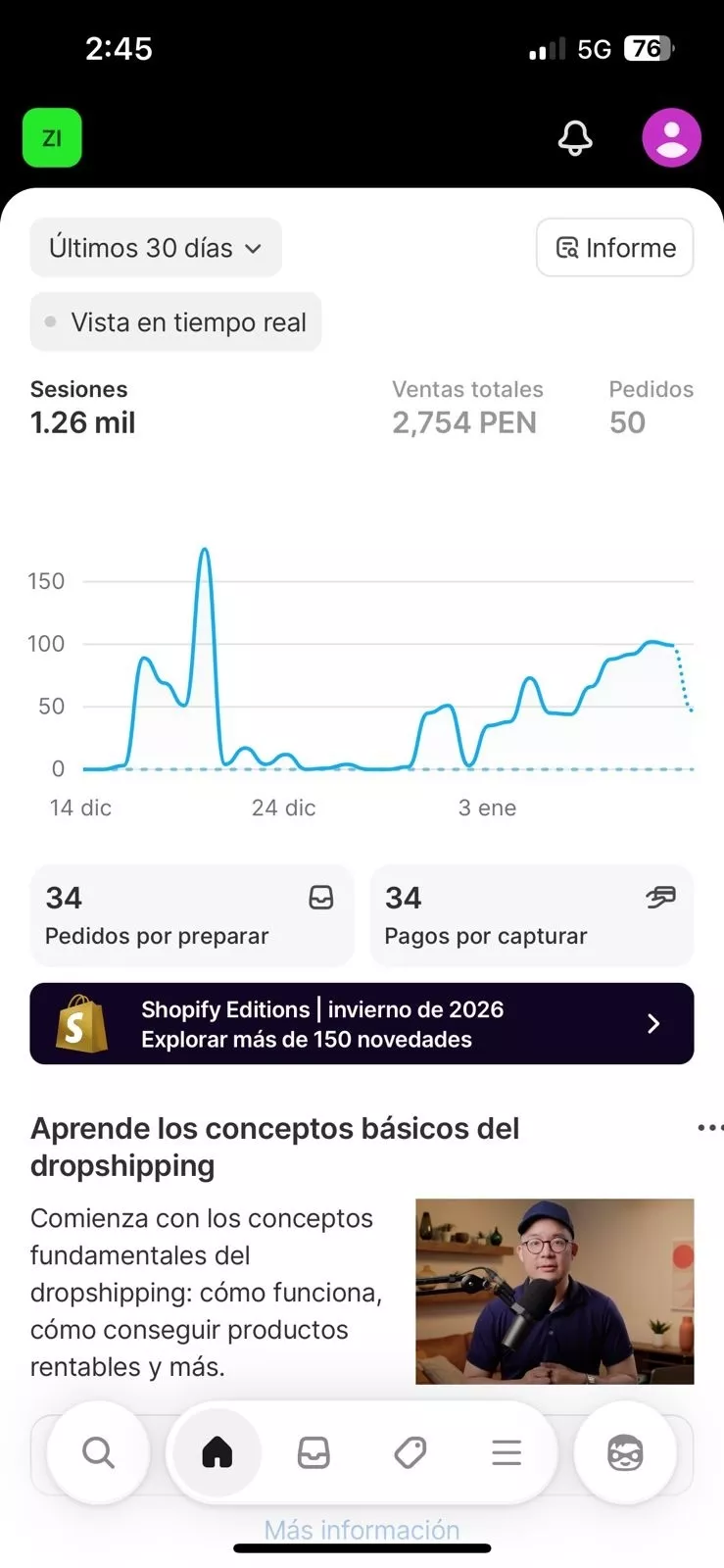Screen dimensions: 724x1568
Task: Open the Pagos por capturar card
Action: coord(532,915)
